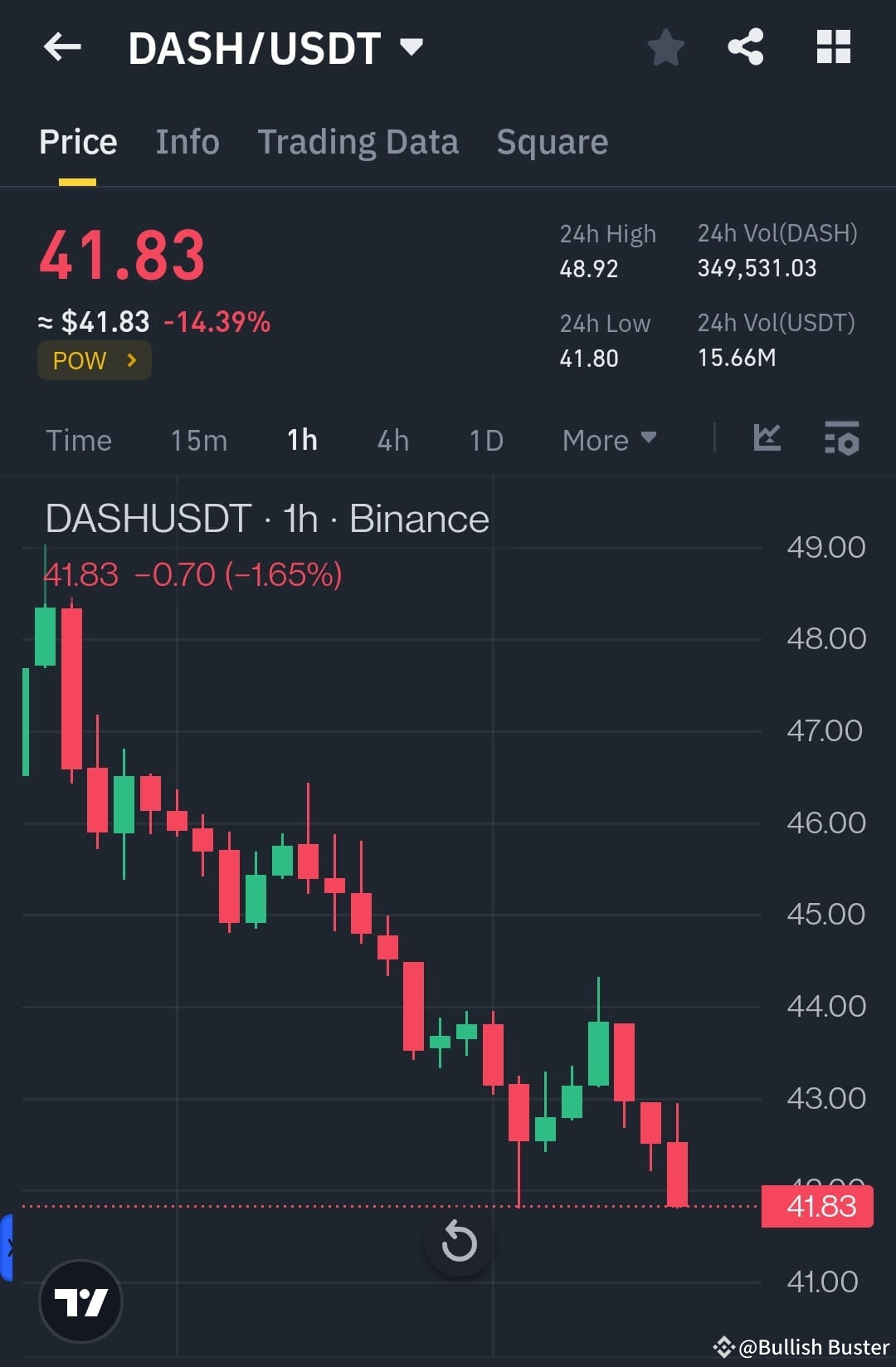Switch to the Trading Data tab

(358, 141)
